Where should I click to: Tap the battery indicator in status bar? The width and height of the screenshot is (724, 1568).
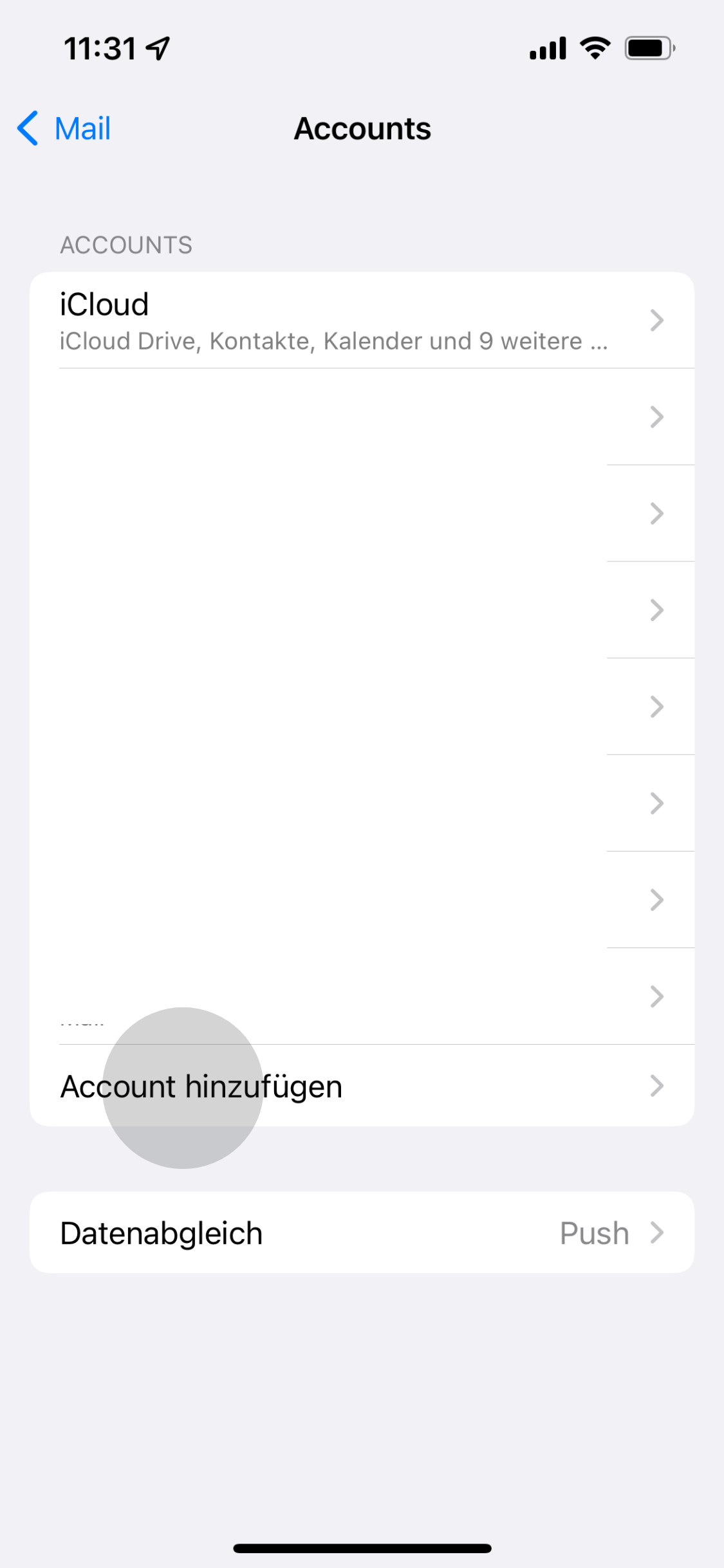(x=647, y=46)
